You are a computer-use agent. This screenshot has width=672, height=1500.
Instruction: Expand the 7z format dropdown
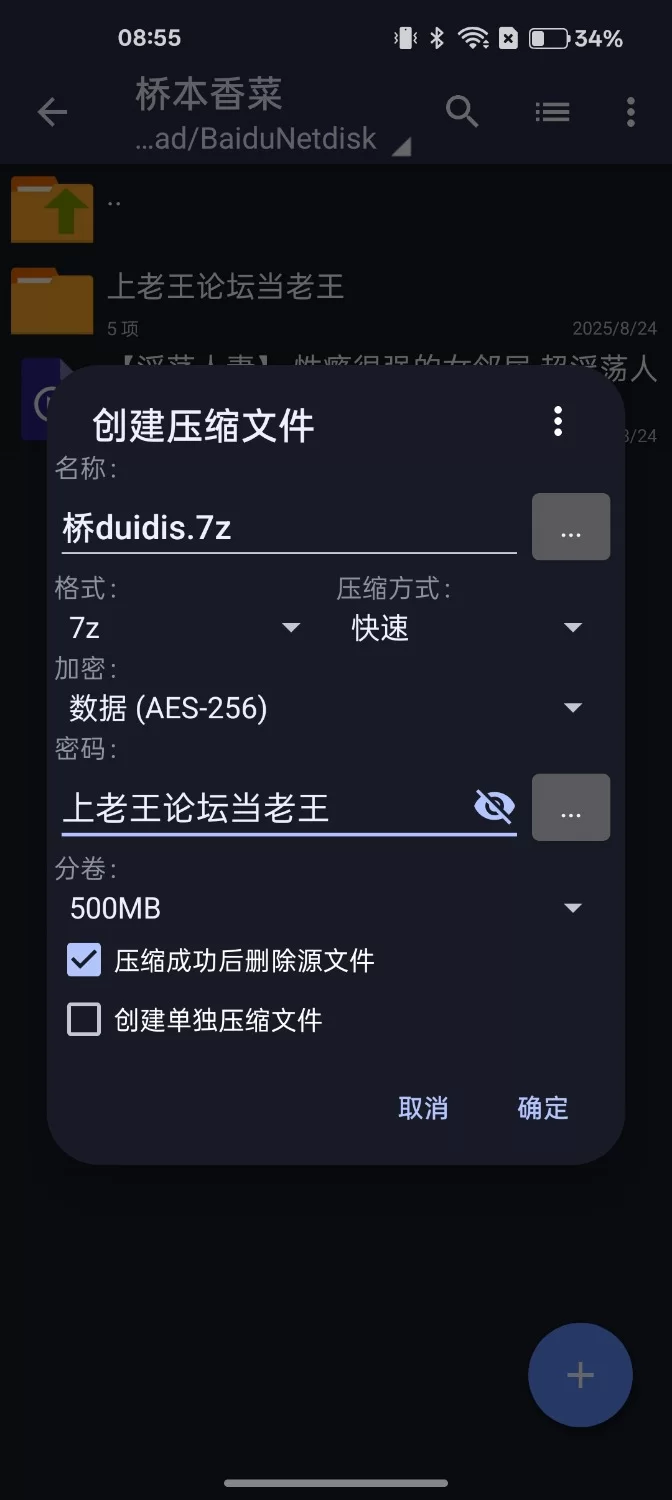(x=185, y=628)
